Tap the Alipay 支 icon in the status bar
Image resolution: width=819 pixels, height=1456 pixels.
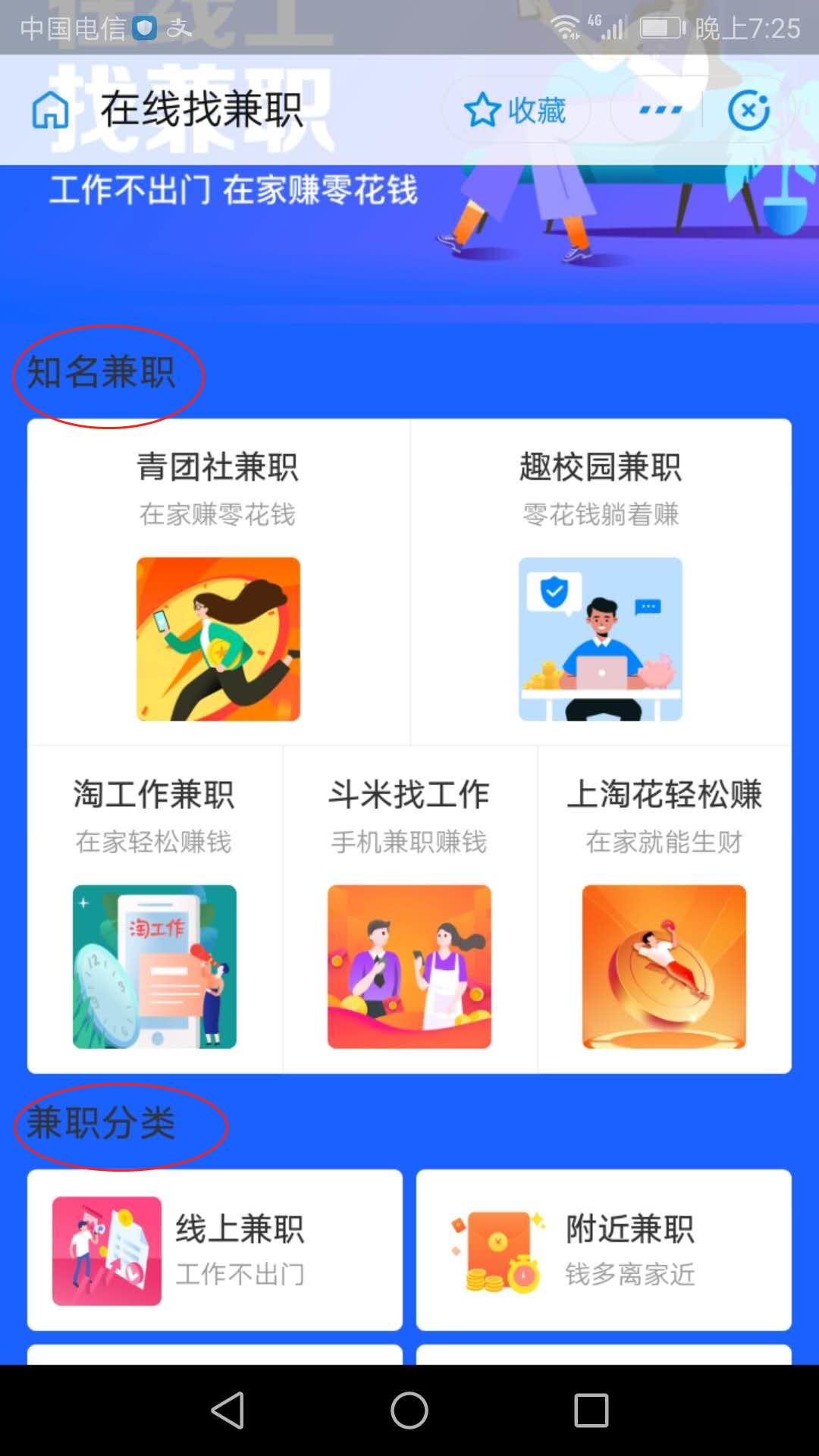click(176, 29)
